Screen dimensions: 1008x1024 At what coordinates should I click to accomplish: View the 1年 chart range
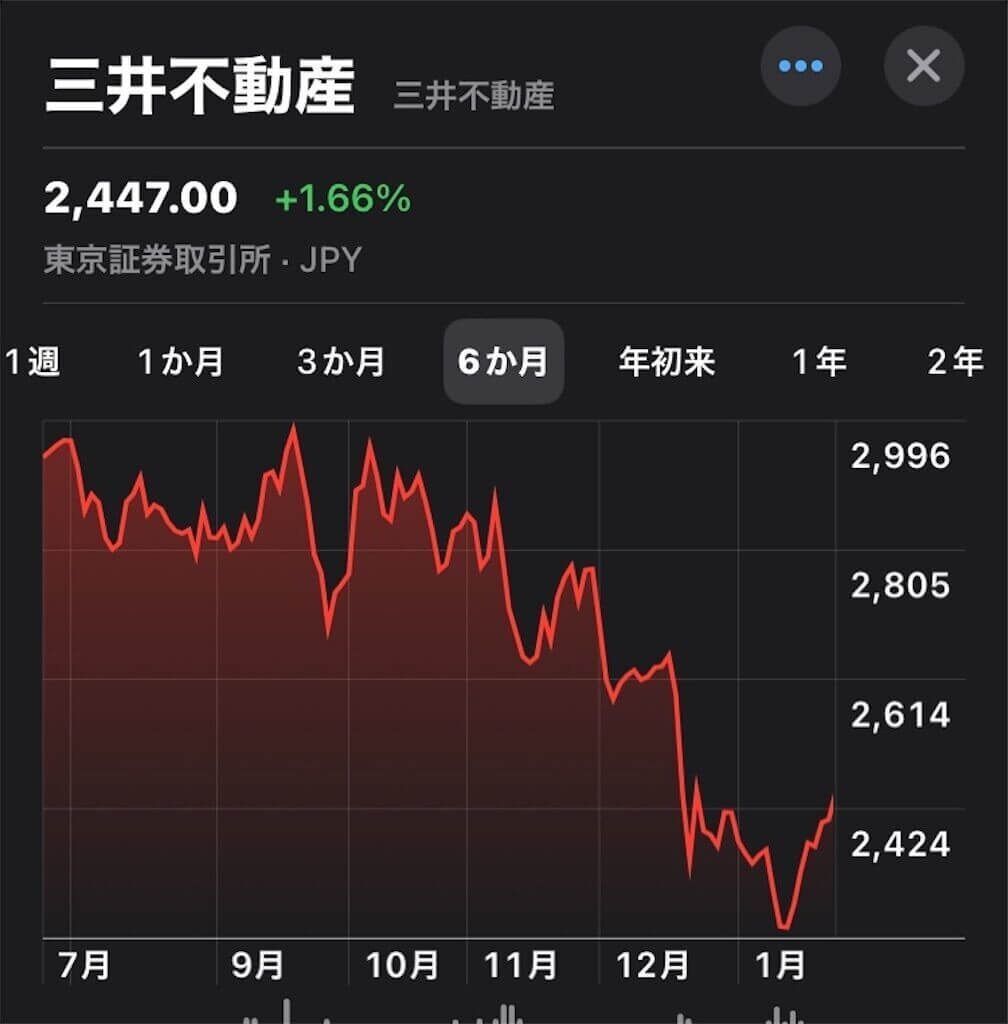click(819, 361)
